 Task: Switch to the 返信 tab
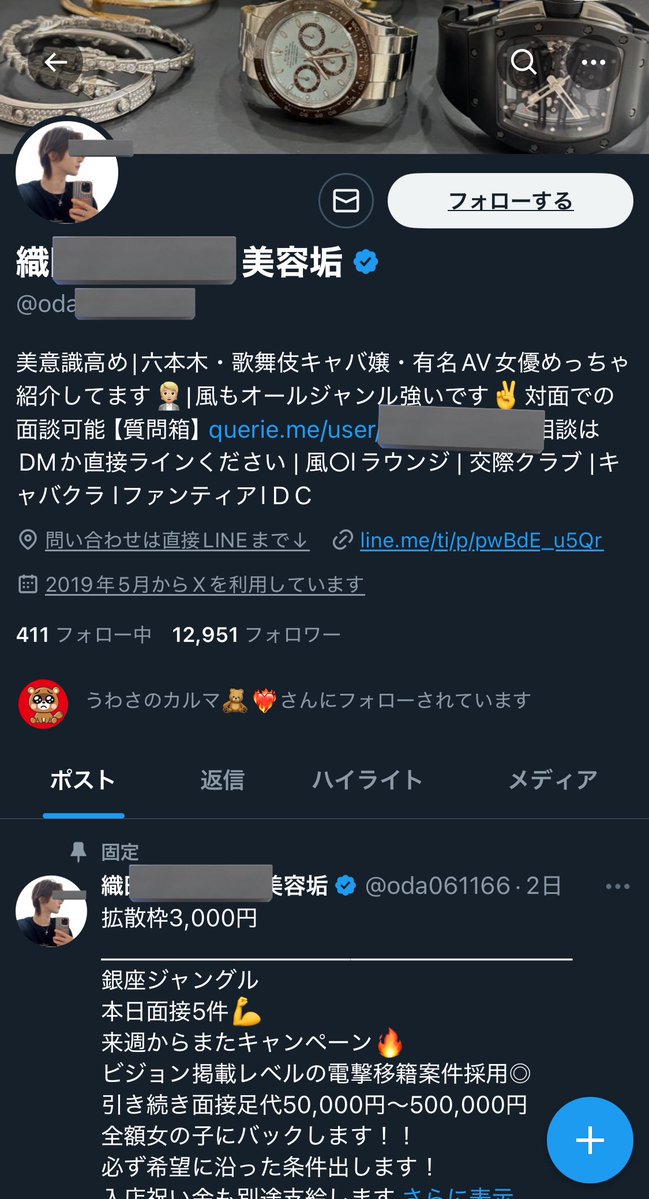[x=222, y=780]
